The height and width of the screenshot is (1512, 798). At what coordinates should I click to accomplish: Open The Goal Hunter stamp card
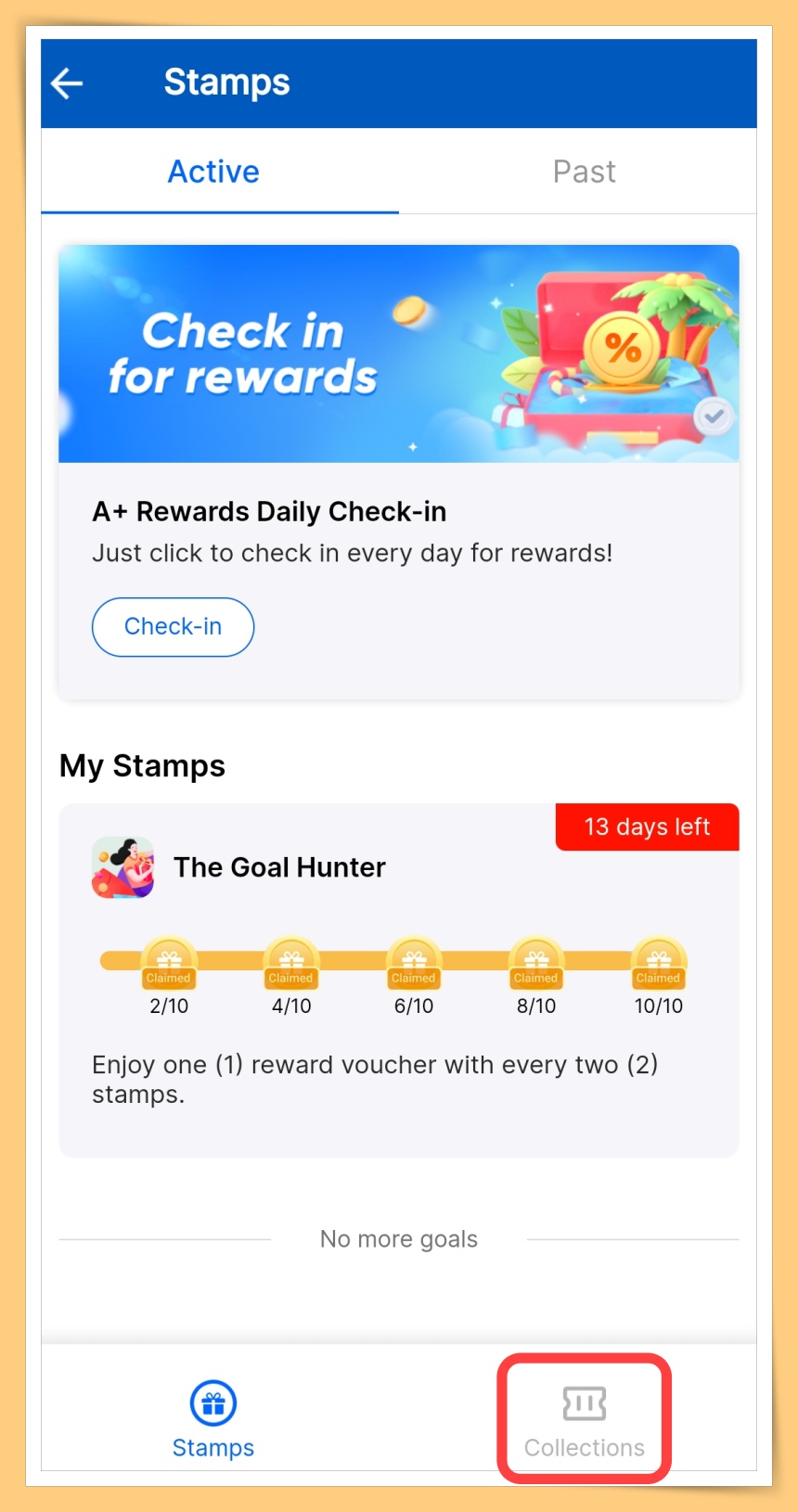pos(279,867)
